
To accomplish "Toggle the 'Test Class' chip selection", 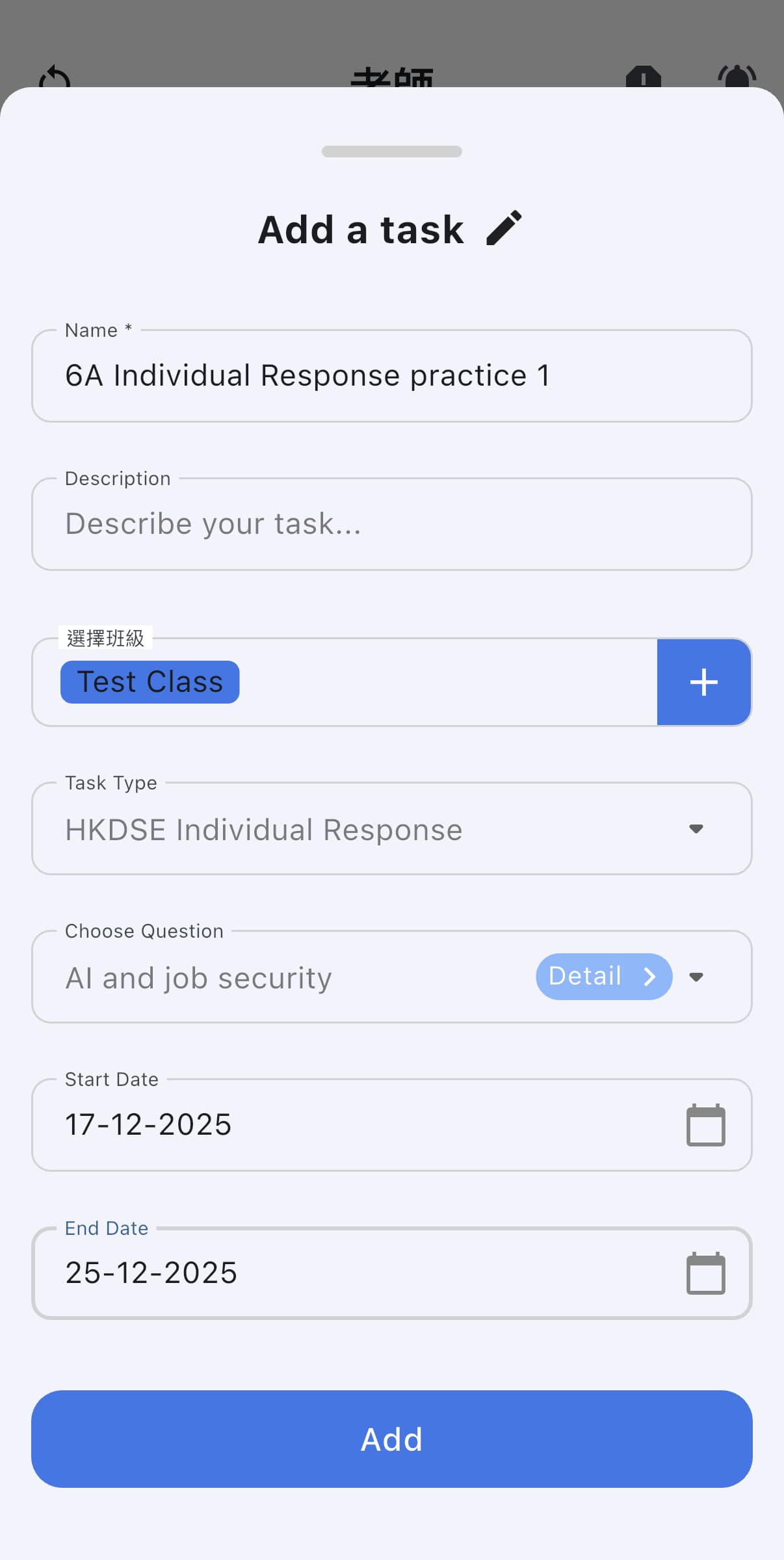I will coord(150,681).
